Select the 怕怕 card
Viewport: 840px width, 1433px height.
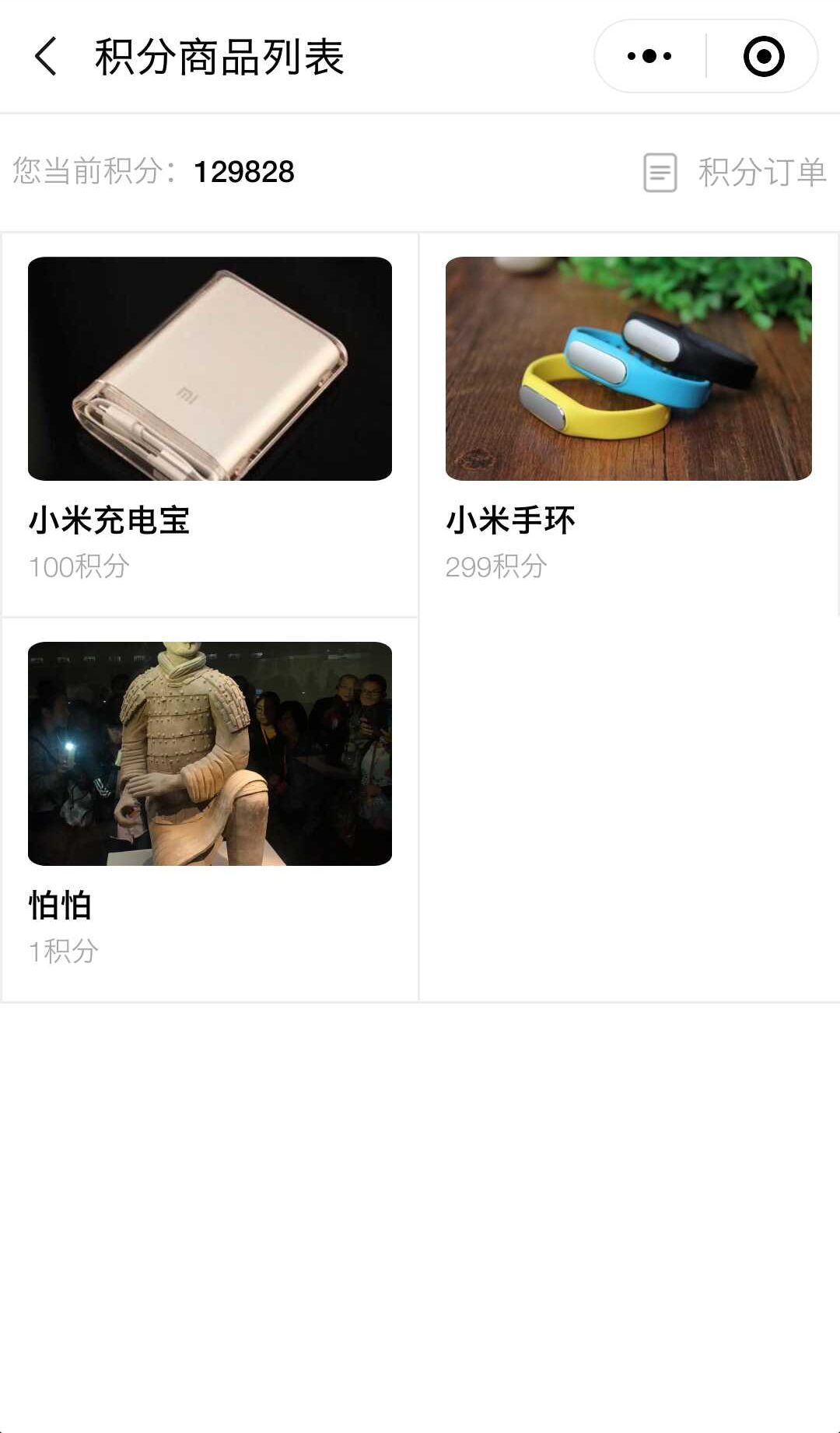tap(209, 801)
